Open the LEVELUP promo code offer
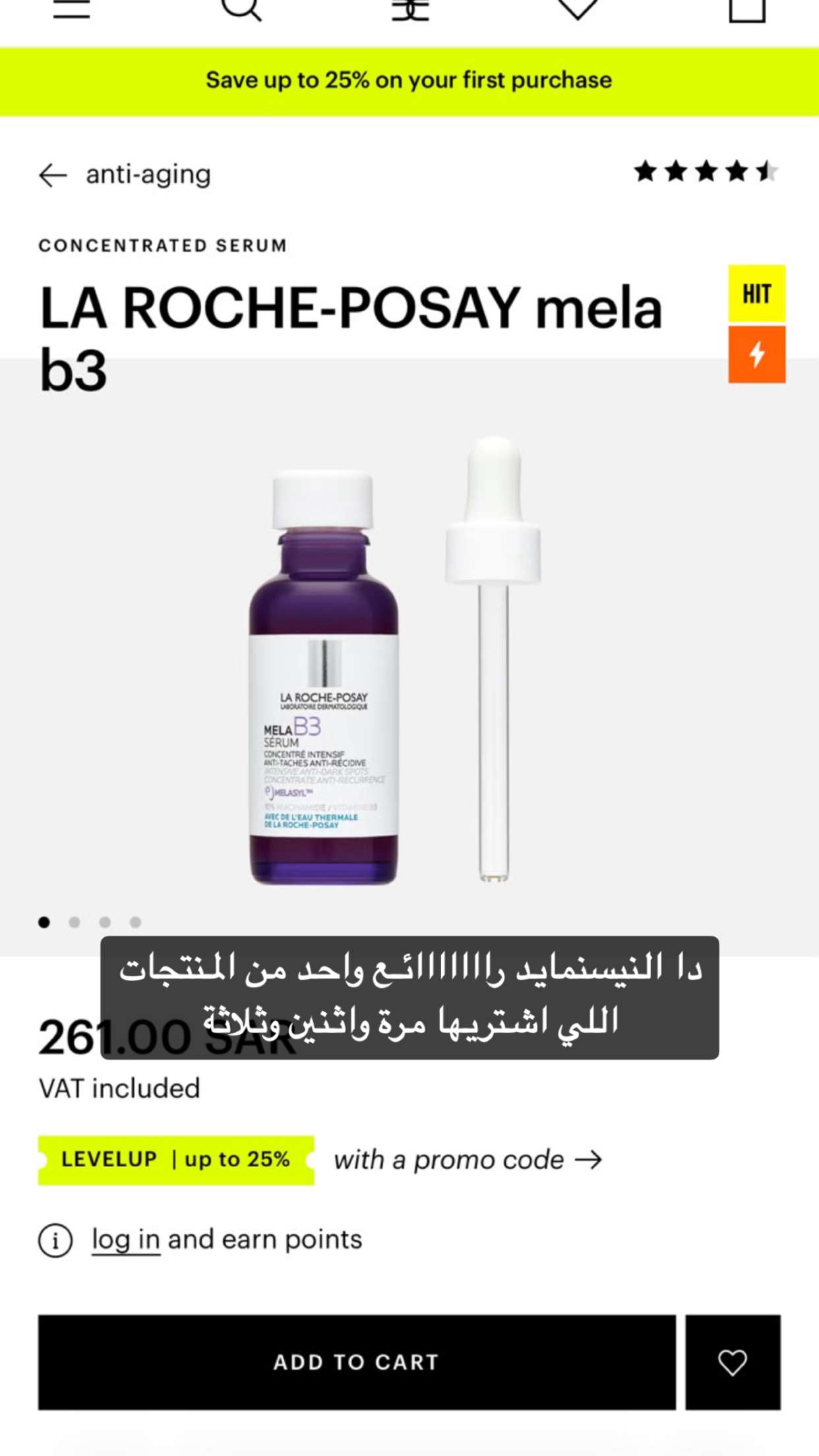Screen dimensions: 819x1456 click(x=320, y=1160)
